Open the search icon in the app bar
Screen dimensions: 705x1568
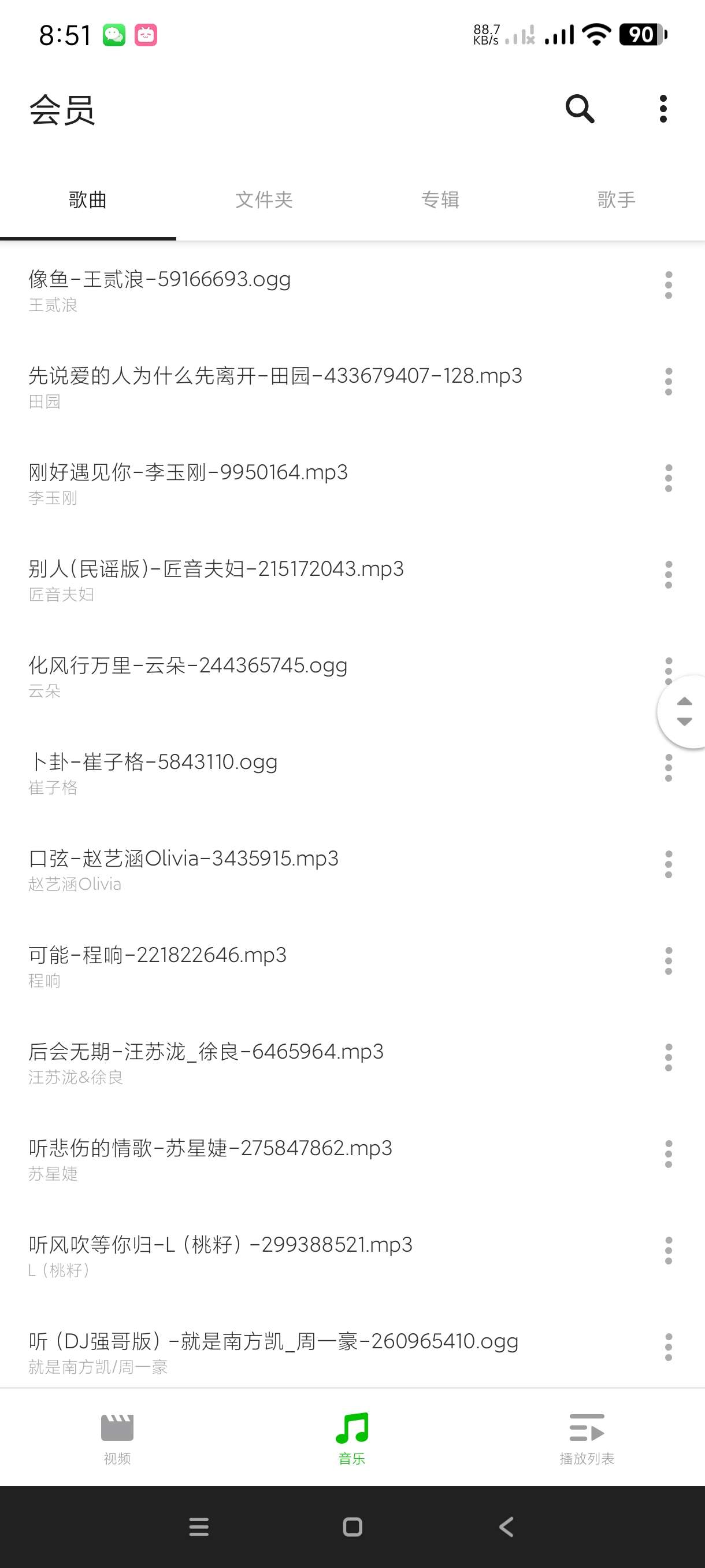click(x=579, y=110)
